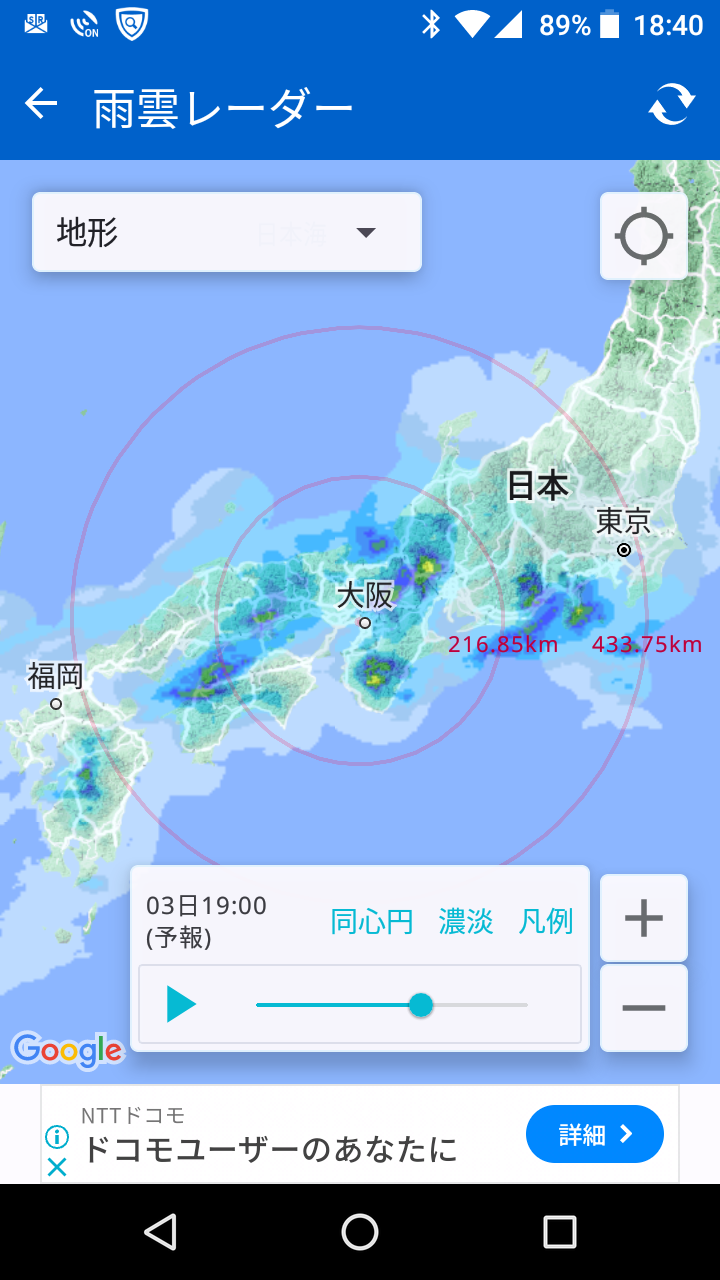Center map on my current location
Screen dimensions: 720x1280
coord(644,236)
